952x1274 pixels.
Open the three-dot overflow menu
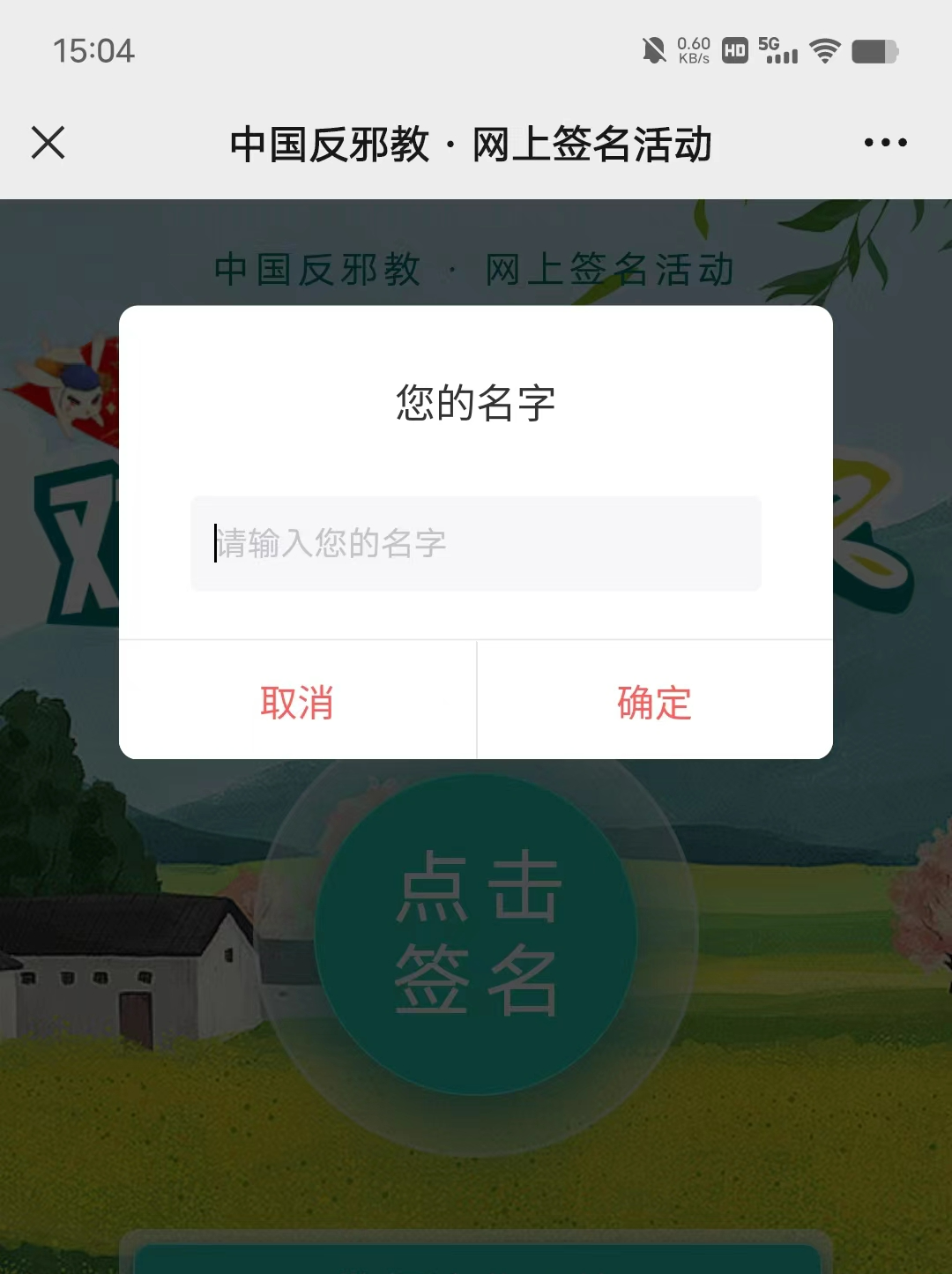click(x=885, y=143)
